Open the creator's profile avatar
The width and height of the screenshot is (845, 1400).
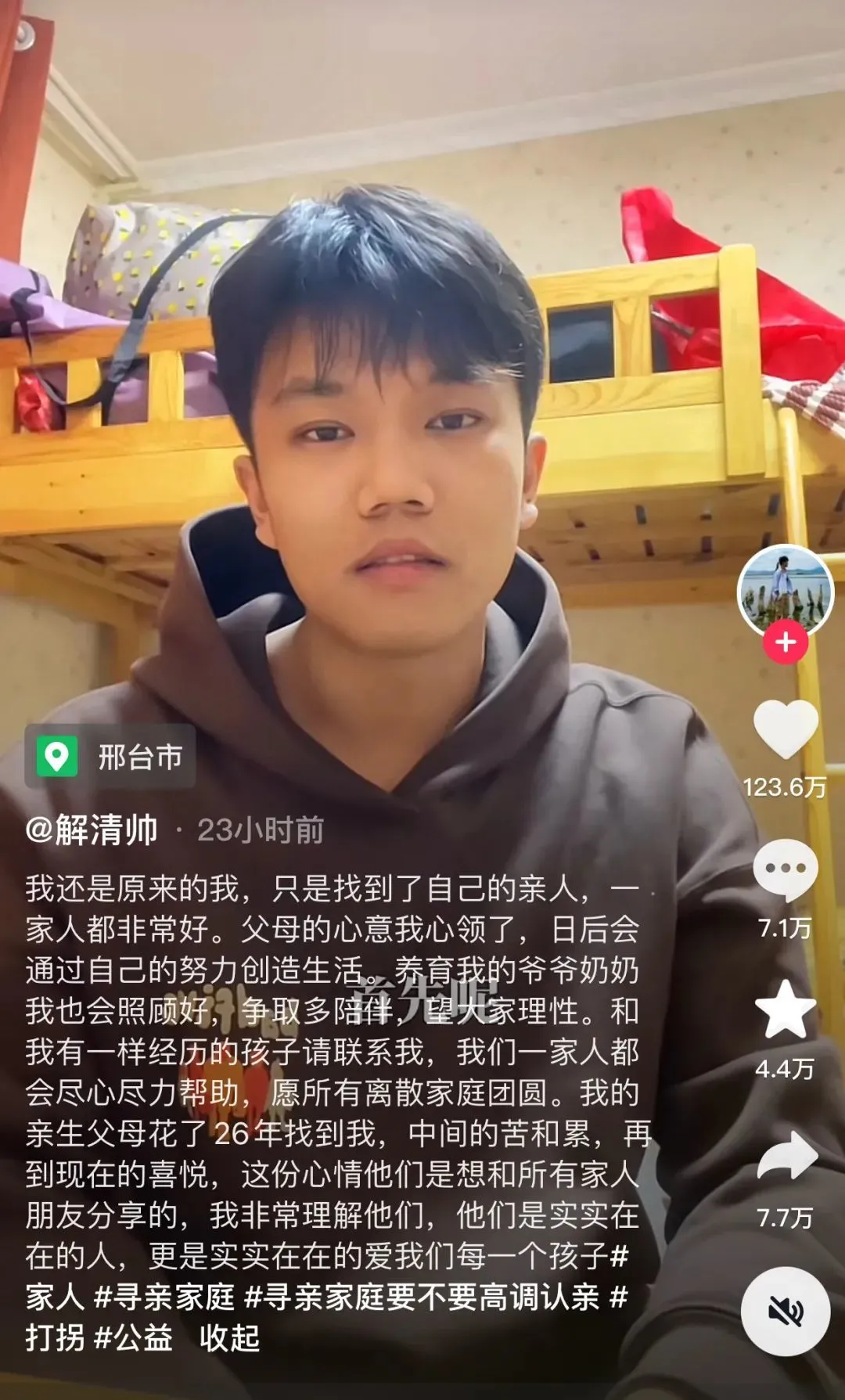785,591
